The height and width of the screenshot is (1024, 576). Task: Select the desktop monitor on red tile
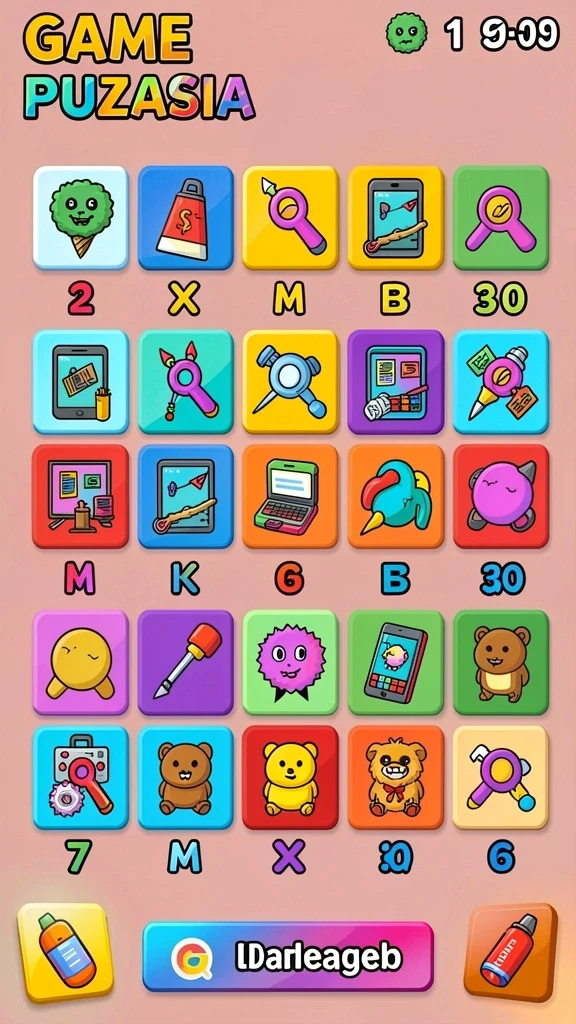(x=81, y=496)
